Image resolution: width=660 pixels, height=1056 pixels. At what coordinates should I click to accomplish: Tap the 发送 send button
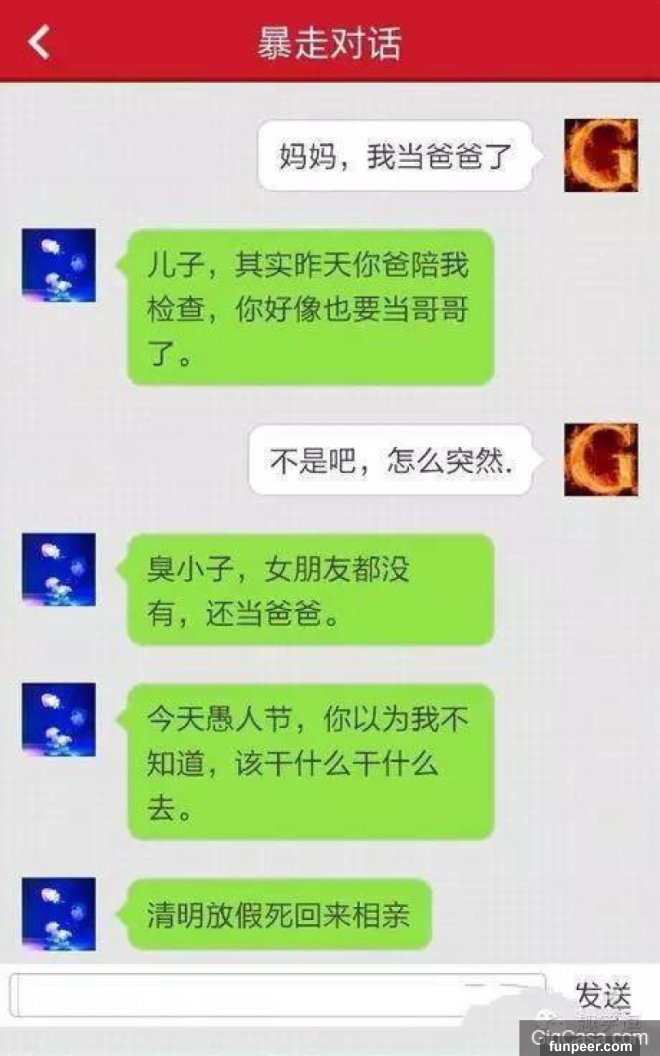click(604, 995)
